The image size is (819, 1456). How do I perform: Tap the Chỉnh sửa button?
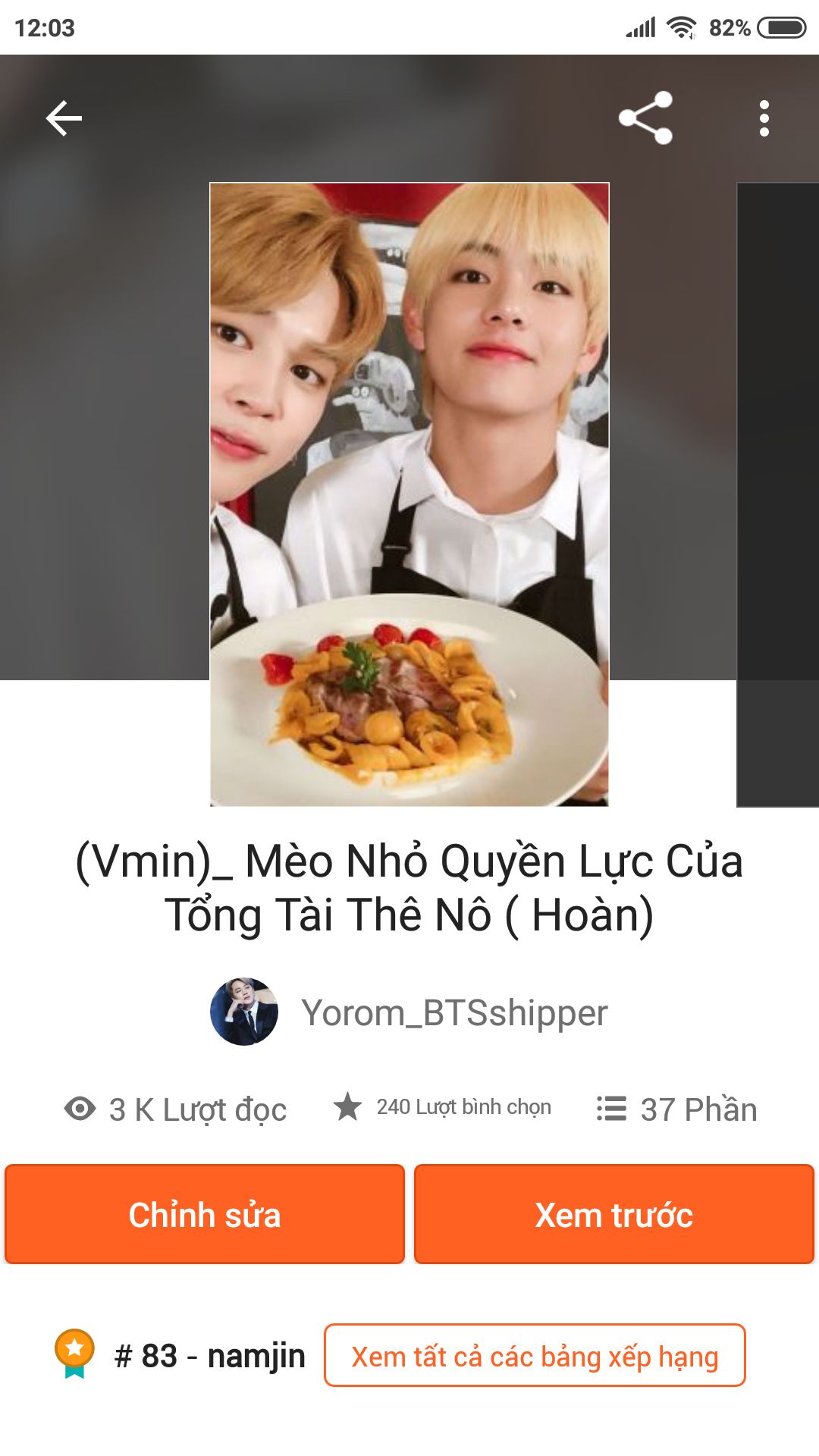pos(205,1214)
